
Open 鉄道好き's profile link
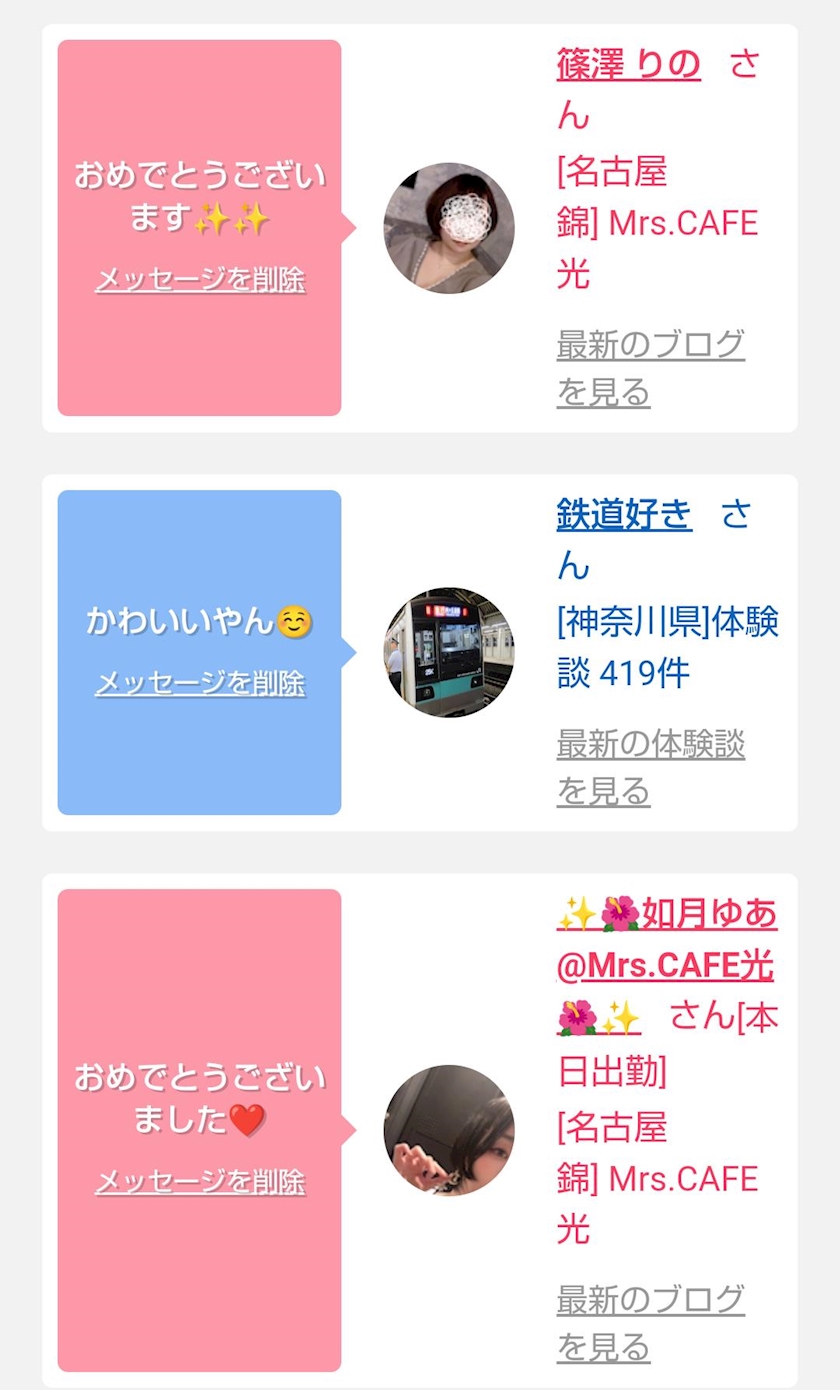click(x=624, y=514)
